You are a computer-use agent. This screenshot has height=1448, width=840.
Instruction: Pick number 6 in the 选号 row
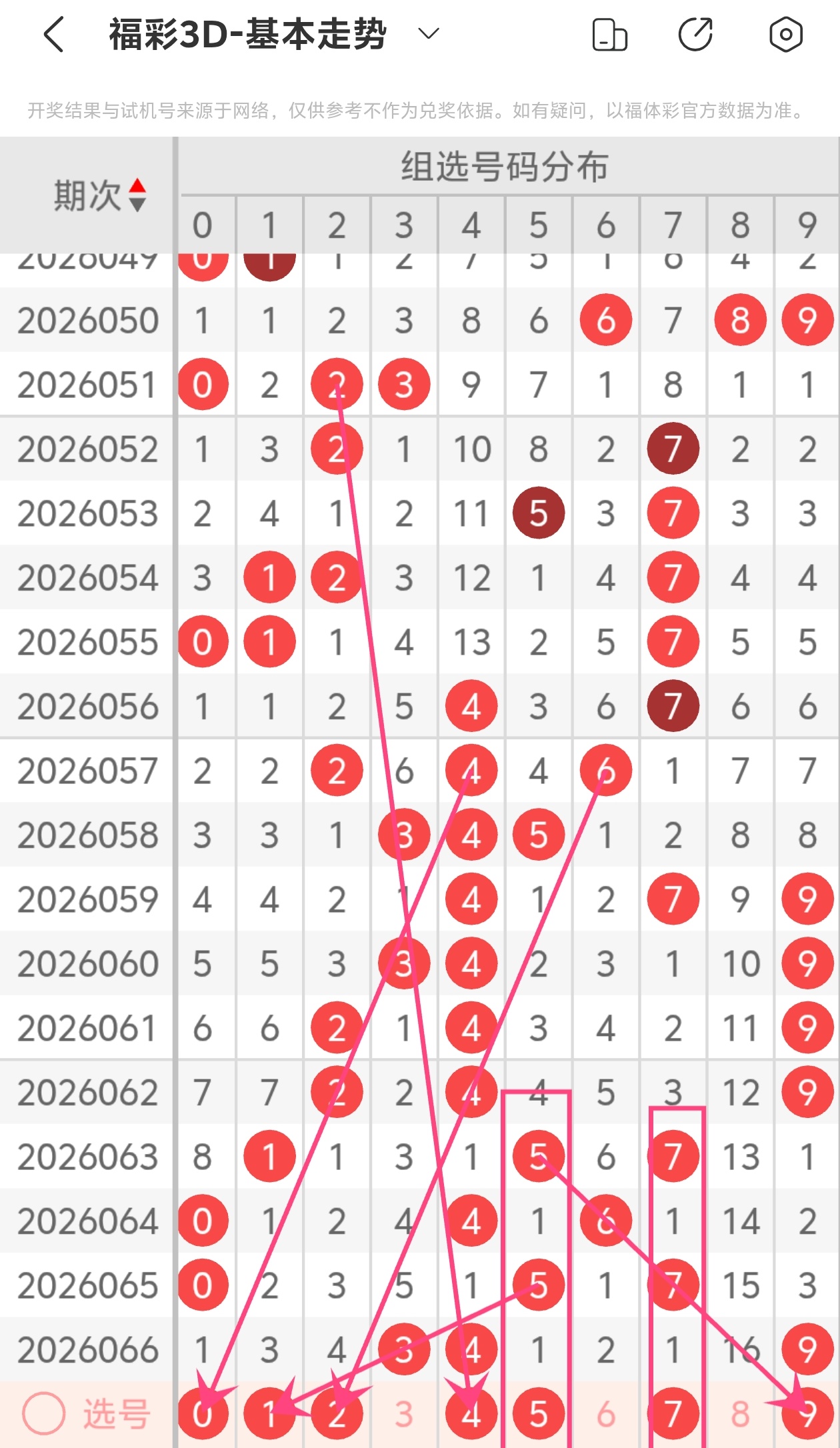point(605,1414)
